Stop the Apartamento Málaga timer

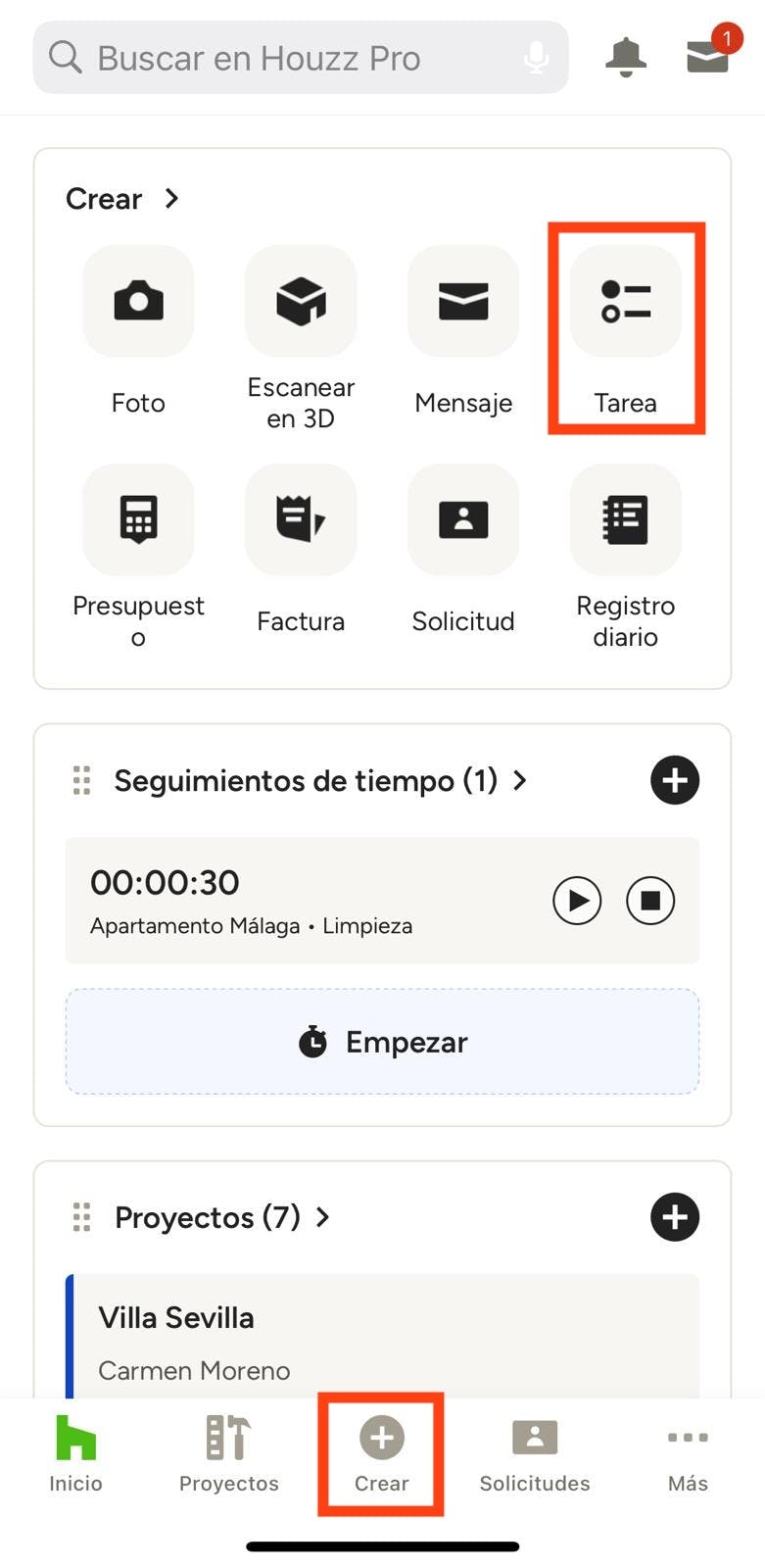tap(650, 901)
